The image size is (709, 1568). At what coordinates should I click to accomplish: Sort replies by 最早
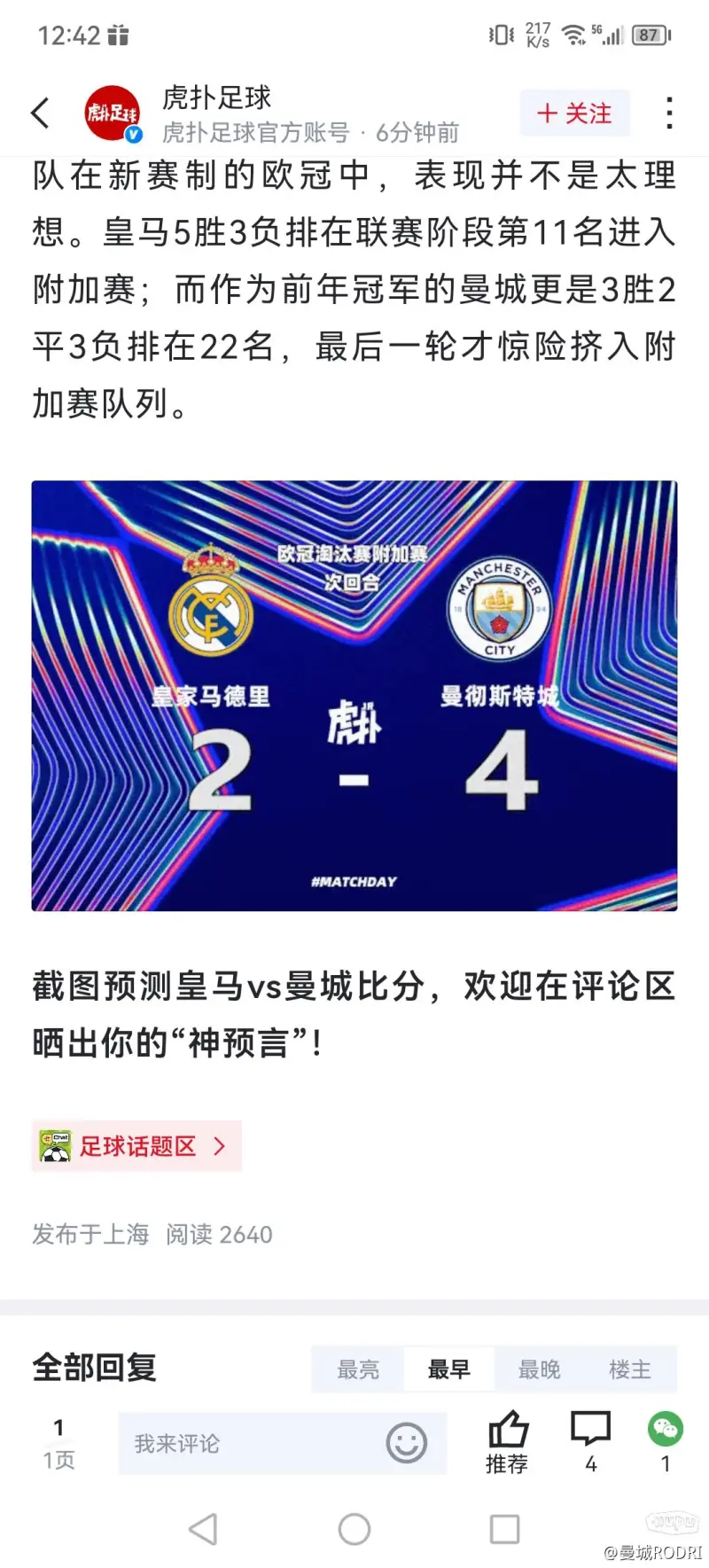(x=449, y=1369)
